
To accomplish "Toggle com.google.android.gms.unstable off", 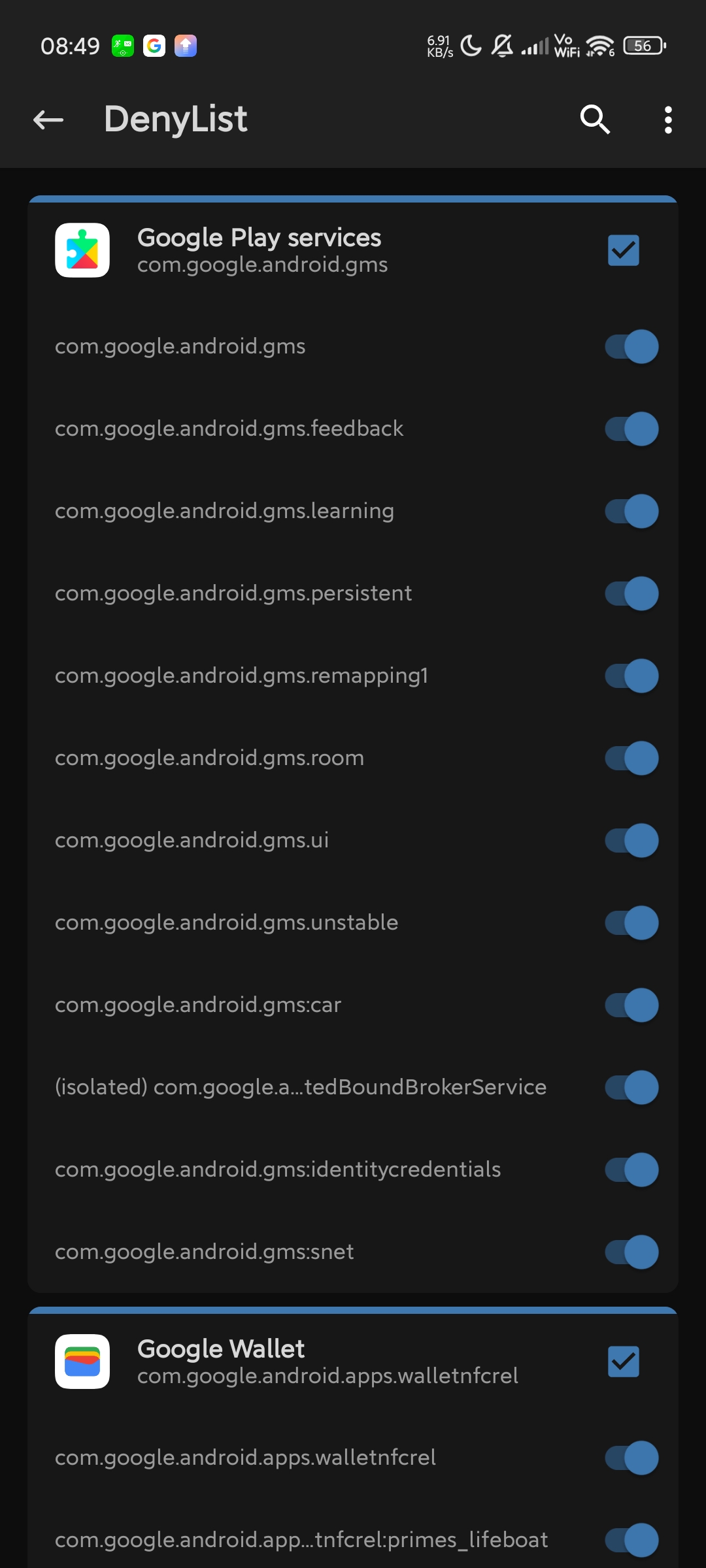I will point(631,923).
